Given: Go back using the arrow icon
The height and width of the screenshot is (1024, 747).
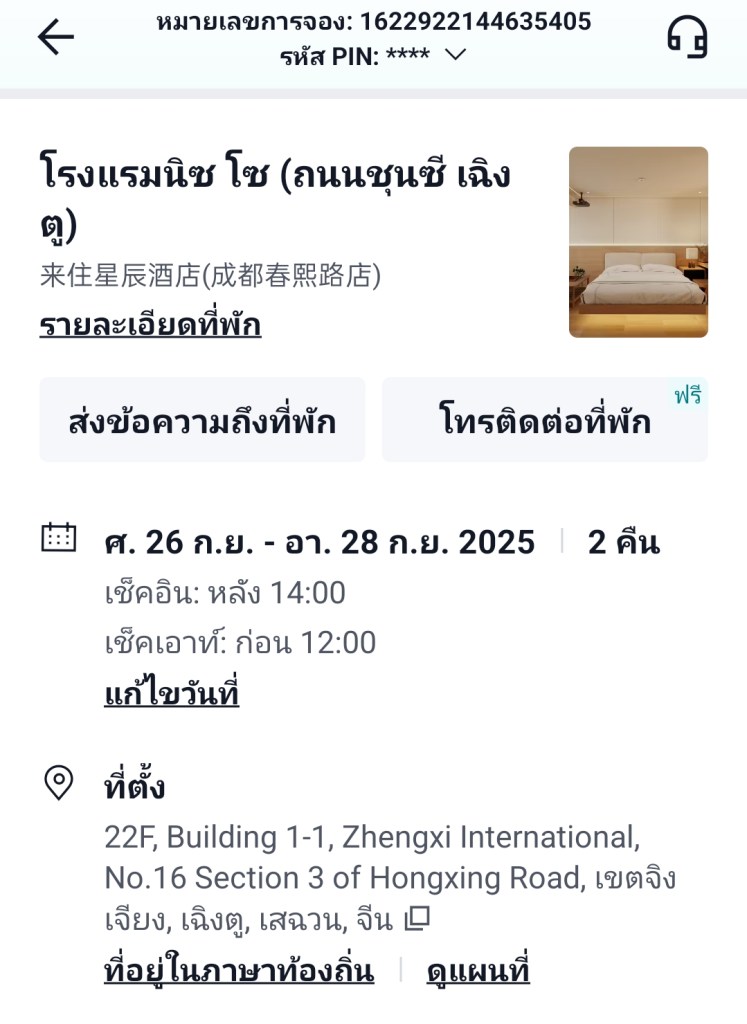Looking at the screenshot, I should (56, 37).
